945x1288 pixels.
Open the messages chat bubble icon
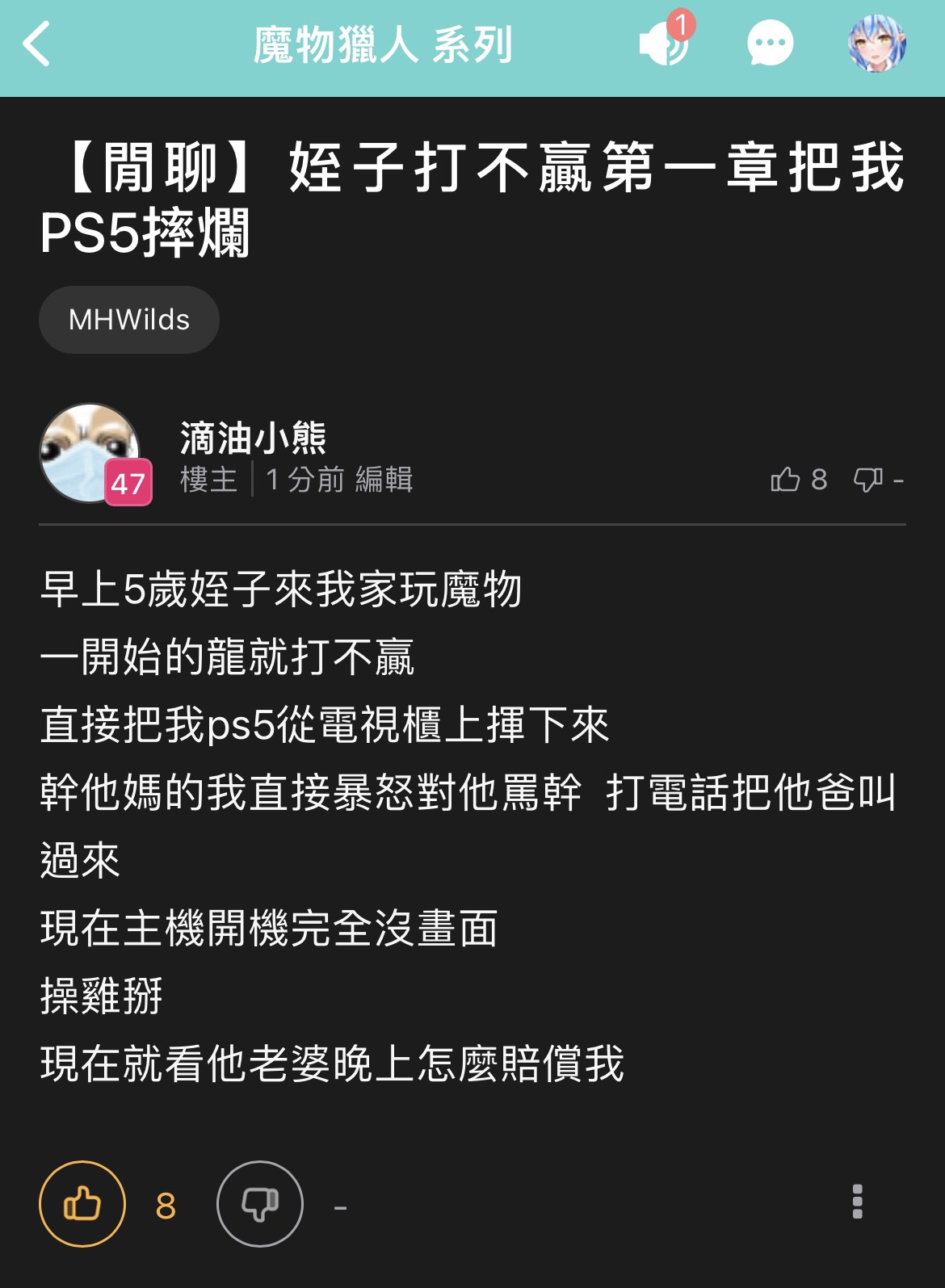(770, 44)
